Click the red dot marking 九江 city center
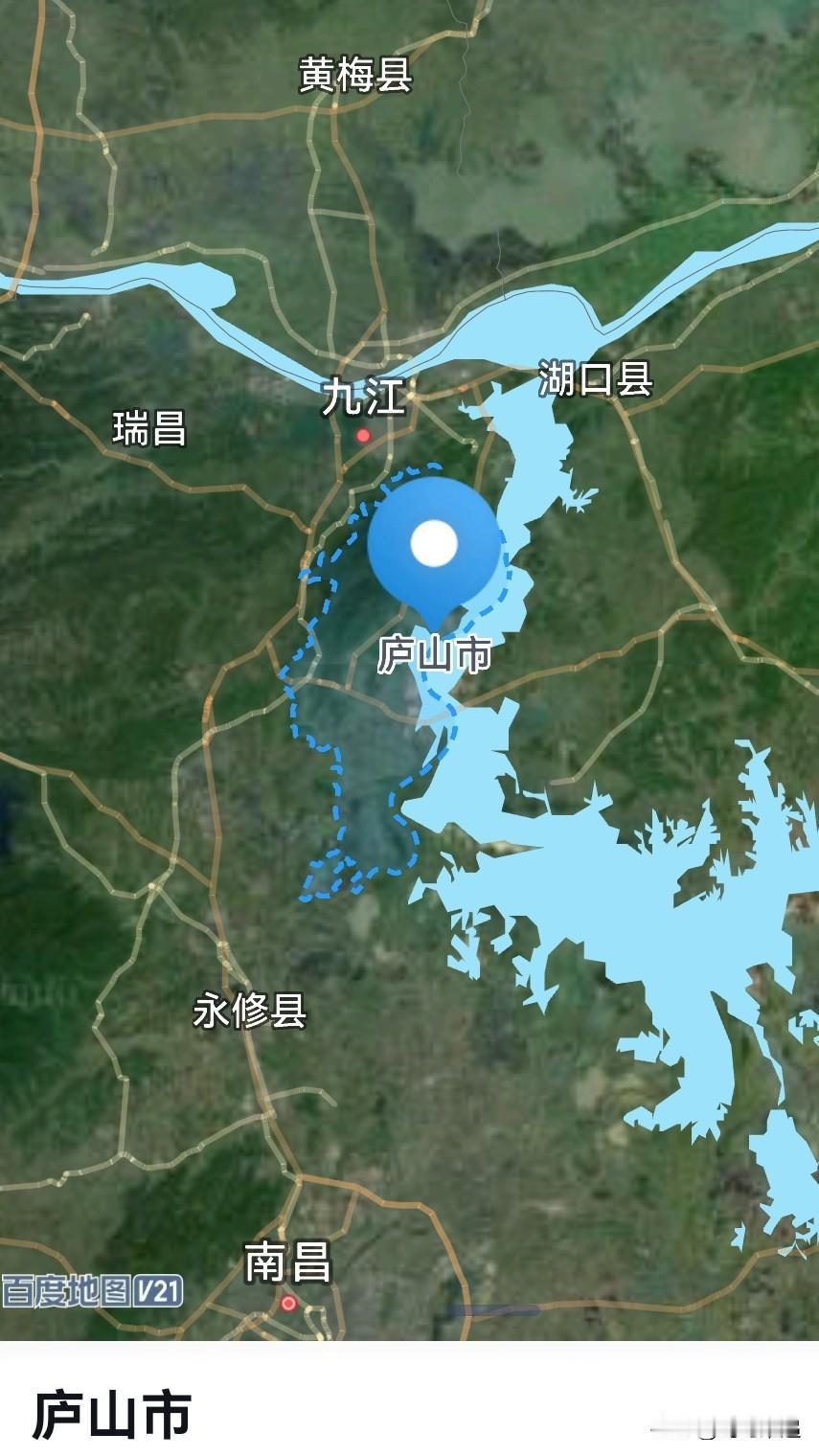Viewport: 819px width, 1456px height. [362, 435]
